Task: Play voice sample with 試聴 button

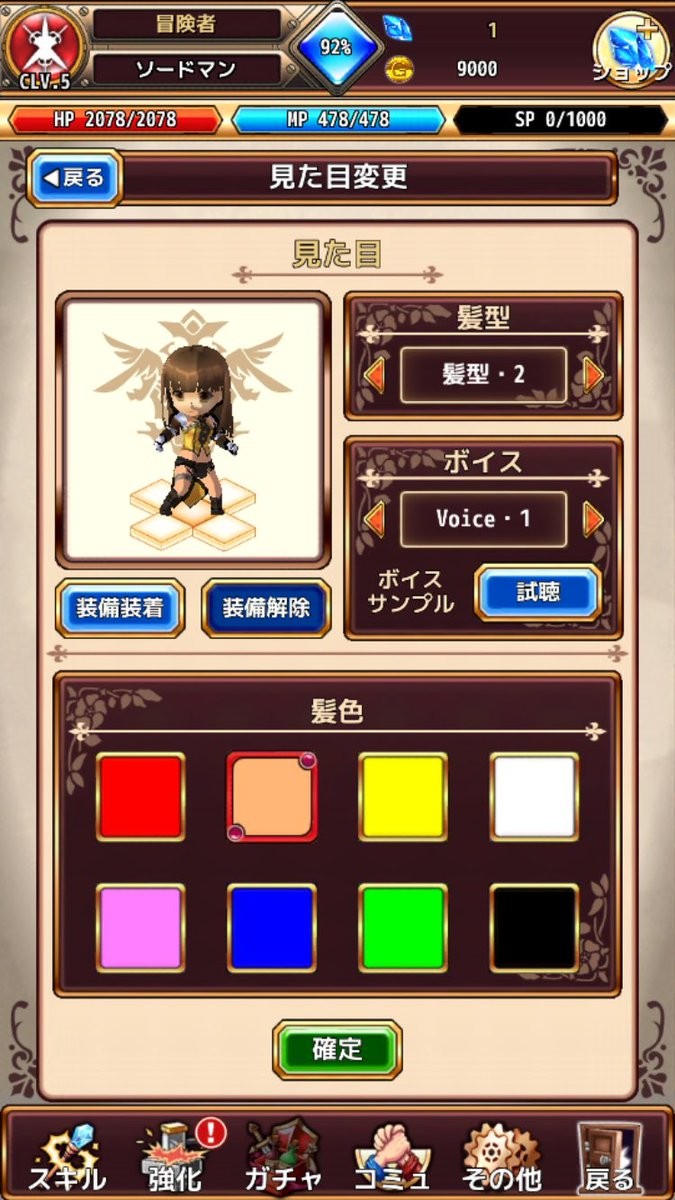Action: point(538,592)
